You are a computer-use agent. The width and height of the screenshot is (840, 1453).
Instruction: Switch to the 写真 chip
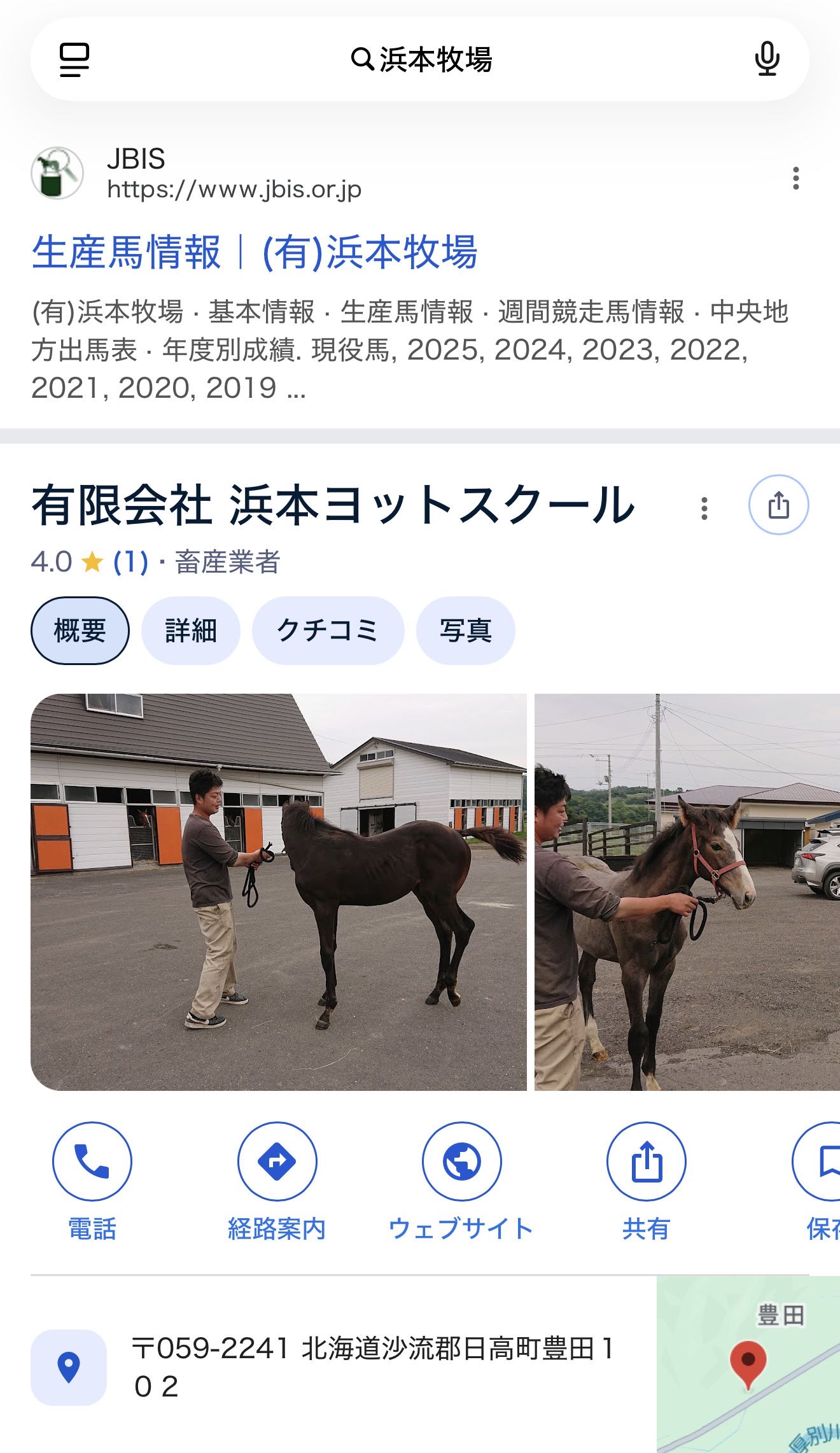465,631
